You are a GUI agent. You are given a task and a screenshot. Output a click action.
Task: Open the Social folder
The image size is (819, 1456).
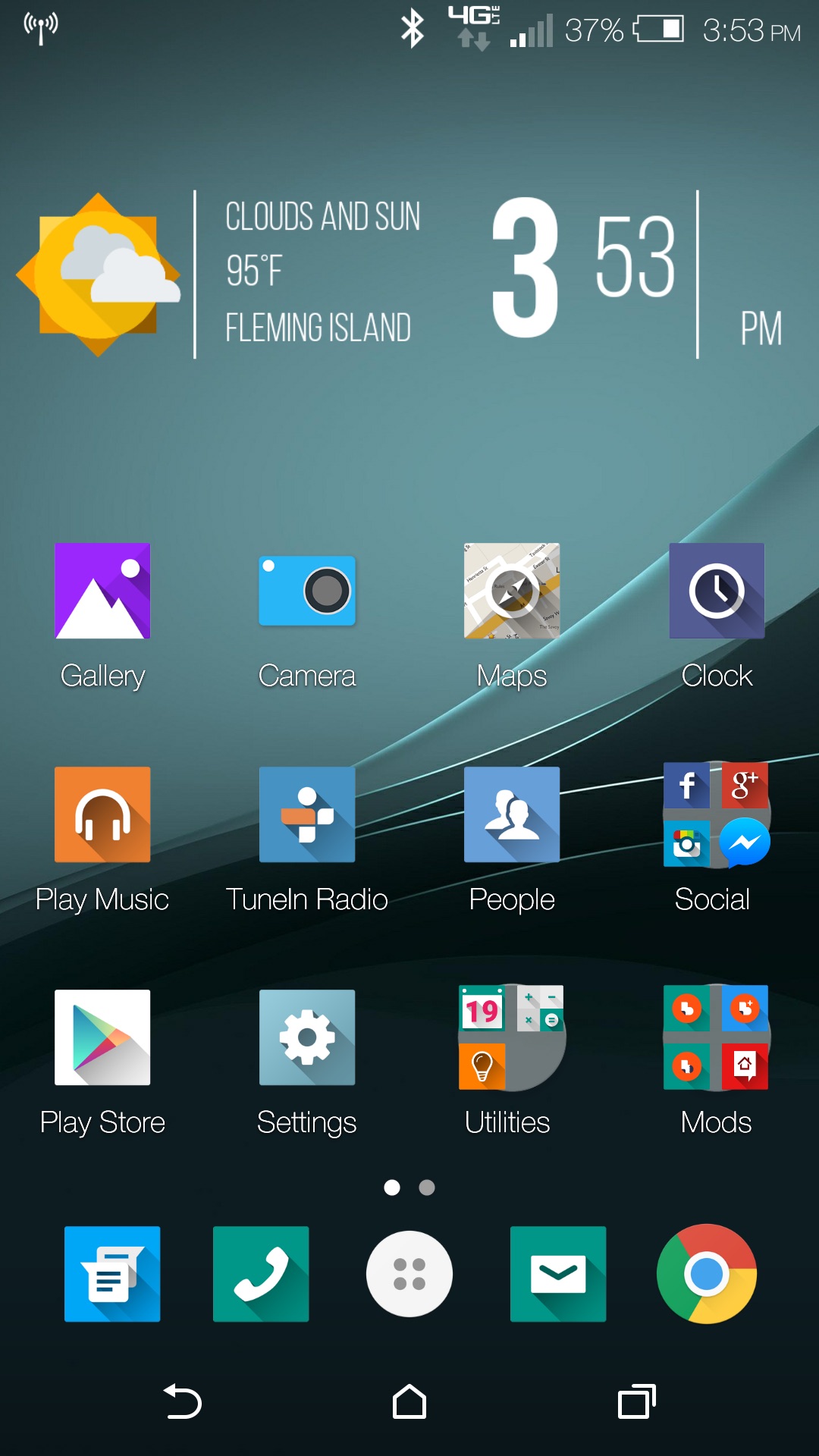pos(717,814)
